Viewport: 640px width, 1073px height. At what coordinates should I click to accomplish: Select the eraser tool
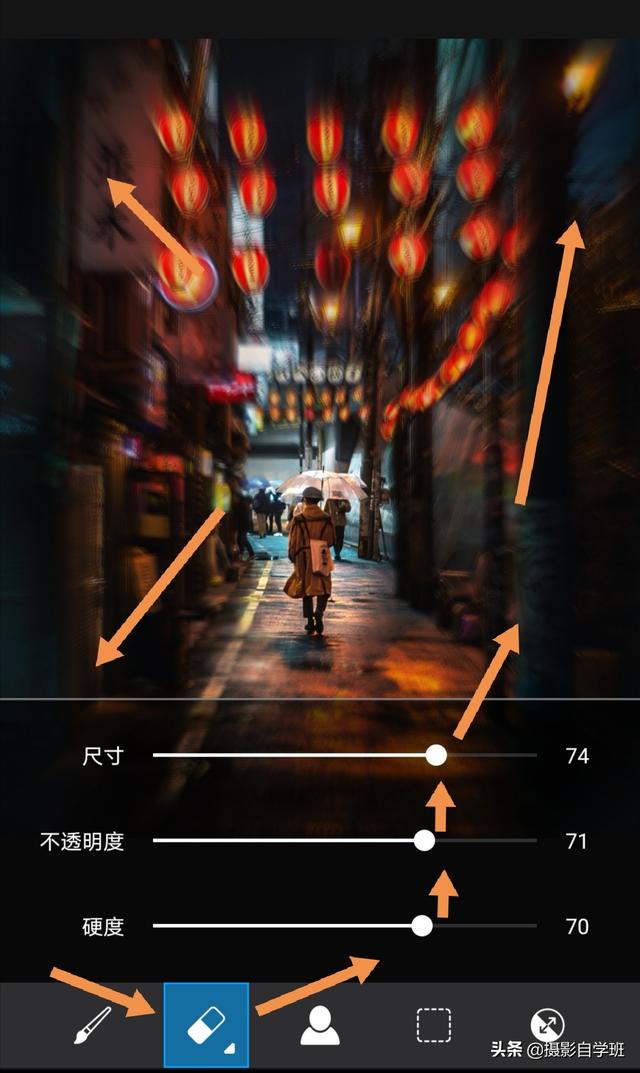[205, 1026]
